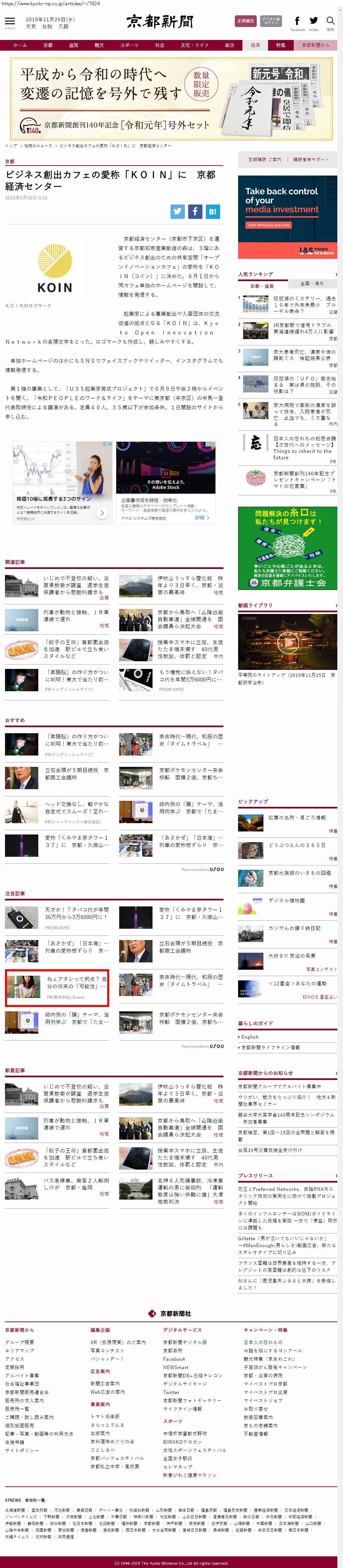Share this article on Twitter
This screenshot has height=1568, width=343.
pos(177,211)
